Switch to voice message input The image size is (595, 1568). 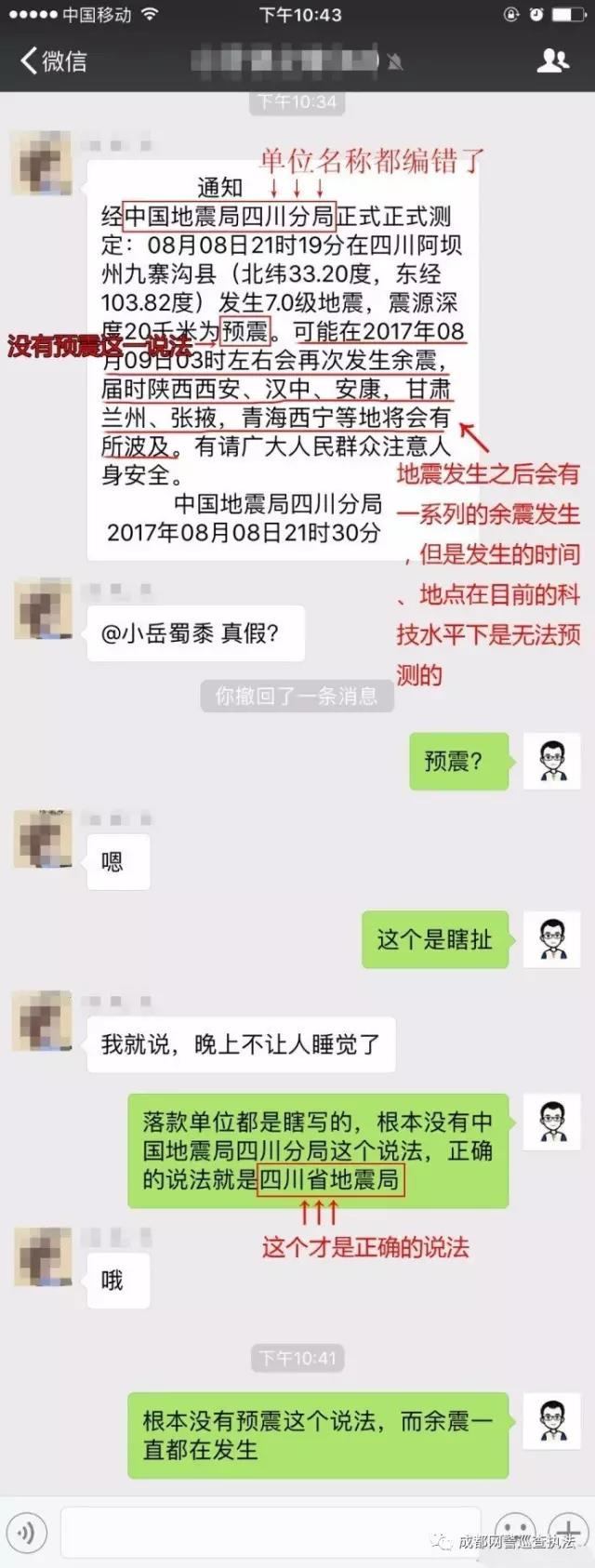tap(26, 1532)
